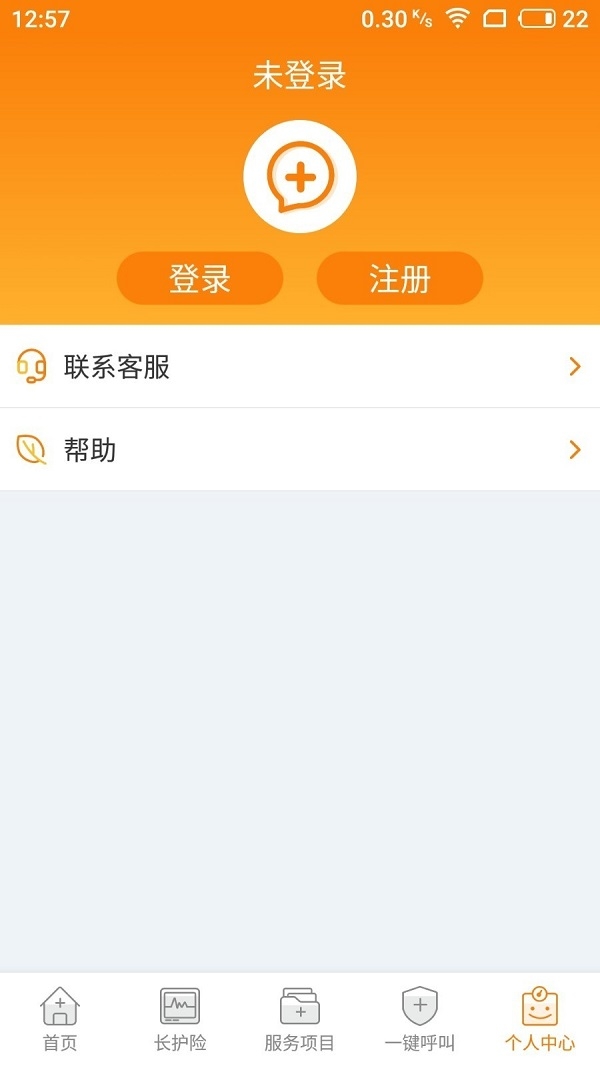Image resolution: width=600 pixels, height=1066 pixels.
Task: Open the 帮助 help row
Action: pyautogui.click(x=300, y=449)
